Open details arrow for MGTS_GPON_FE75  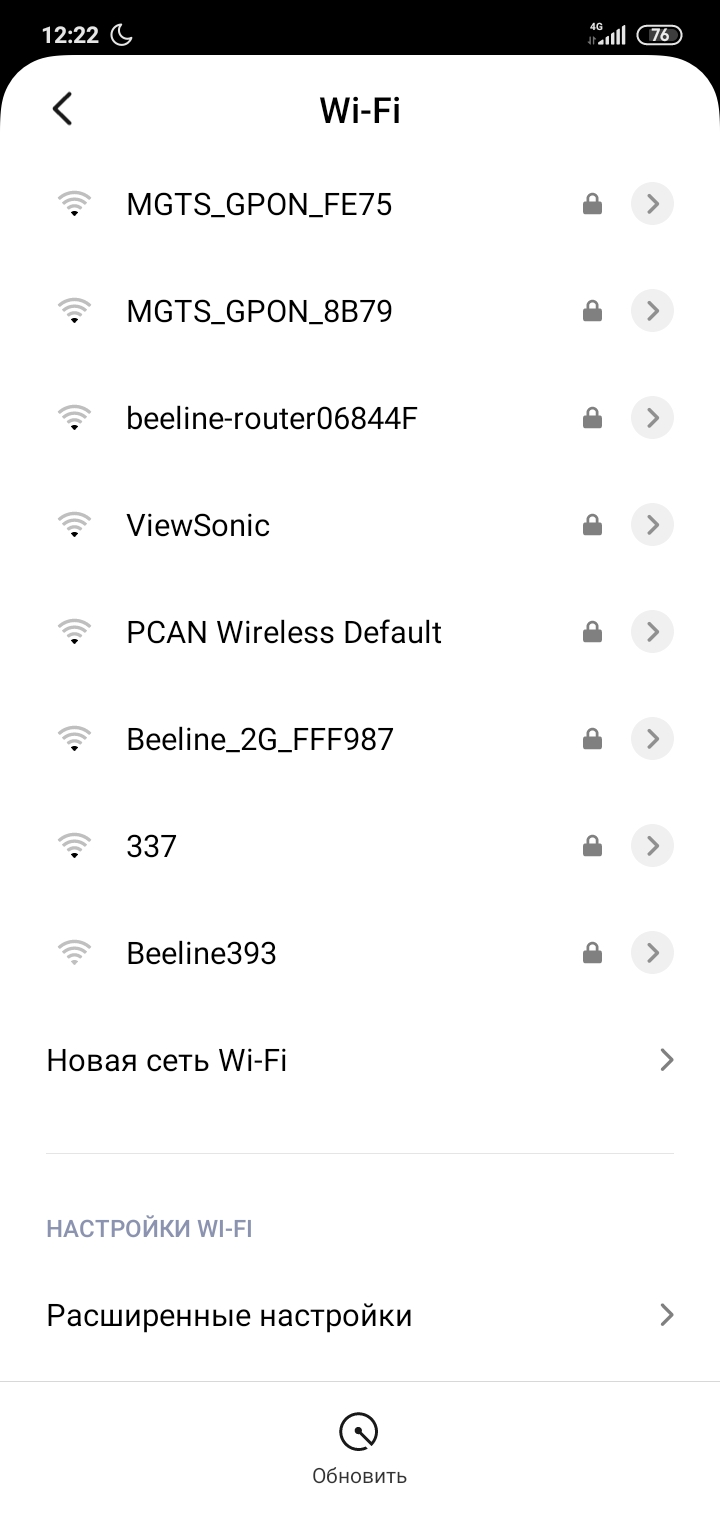coord(652,204)
